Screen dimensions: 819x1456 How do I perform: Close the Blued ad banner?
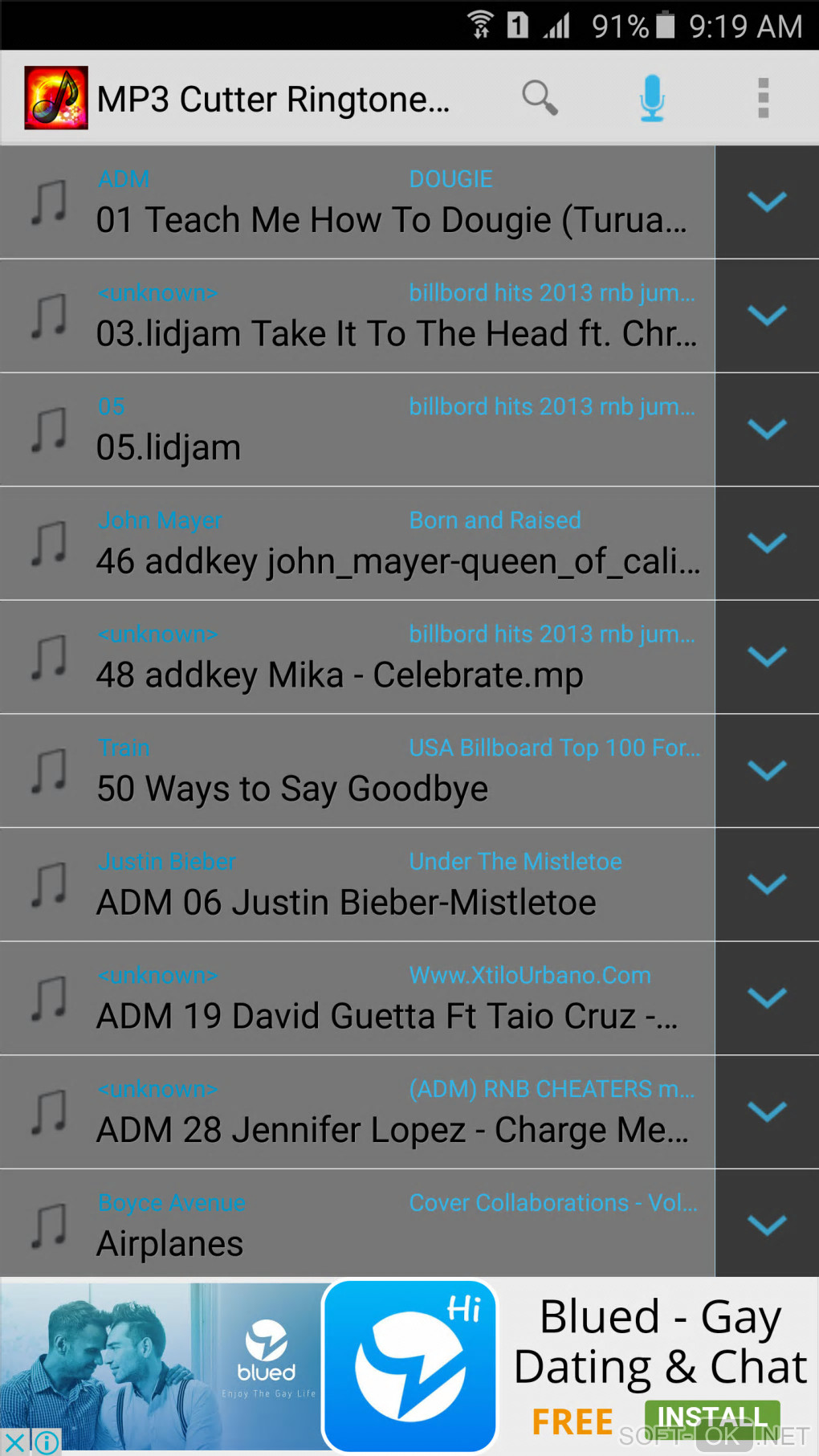[x=14, y=1442]
